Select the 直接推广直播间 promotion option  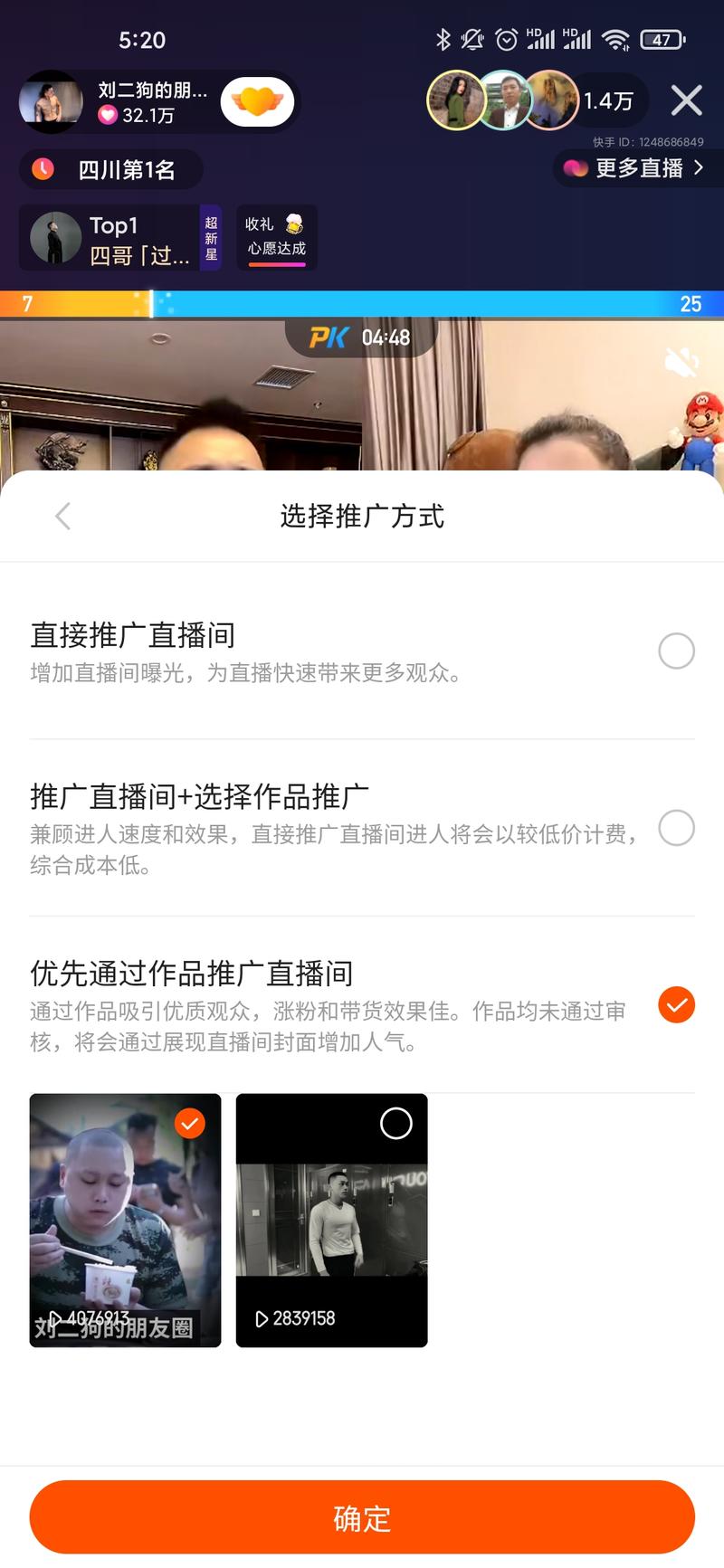[676, 651]
